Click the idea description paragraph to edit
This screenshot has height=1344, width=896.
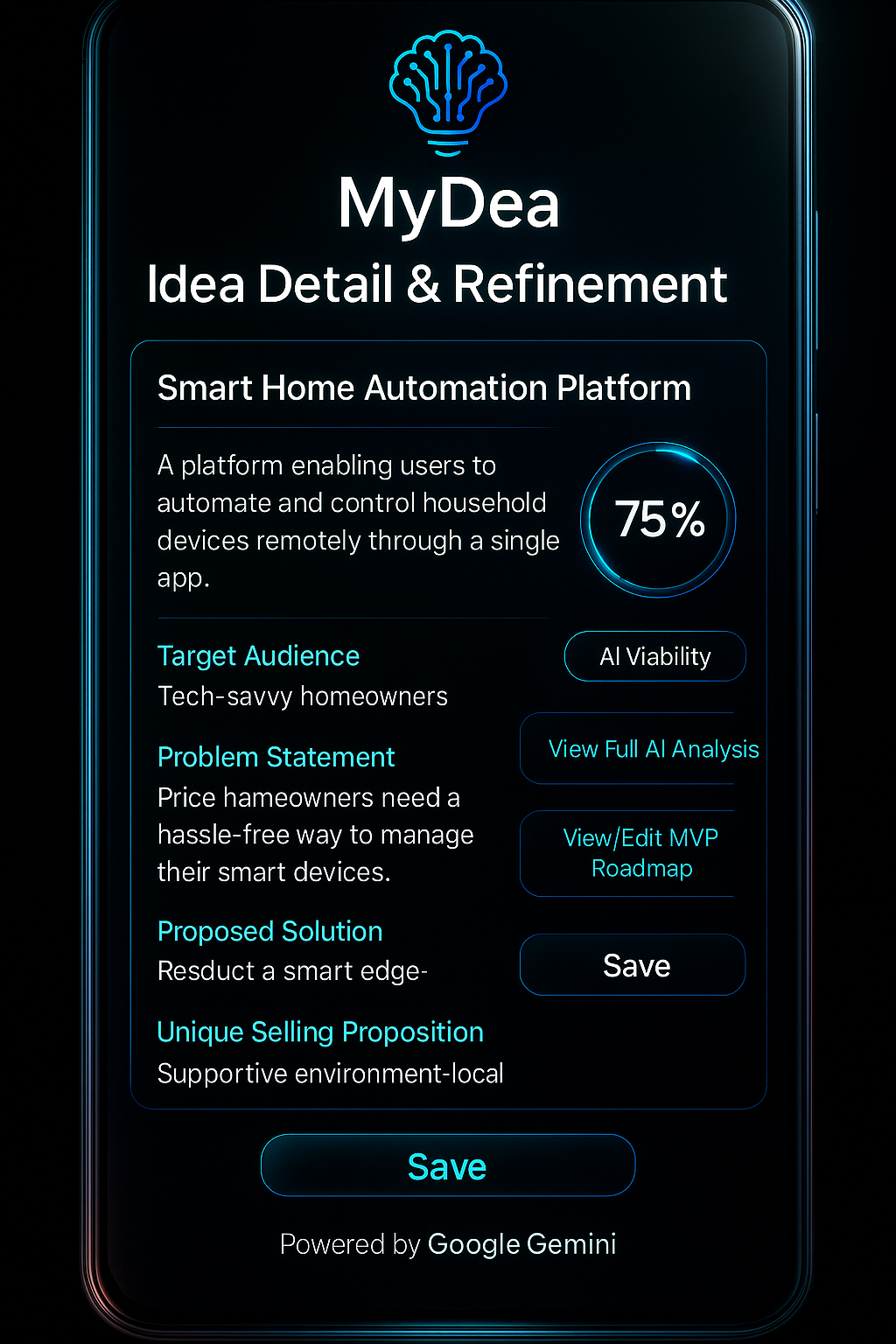(359, 521)
